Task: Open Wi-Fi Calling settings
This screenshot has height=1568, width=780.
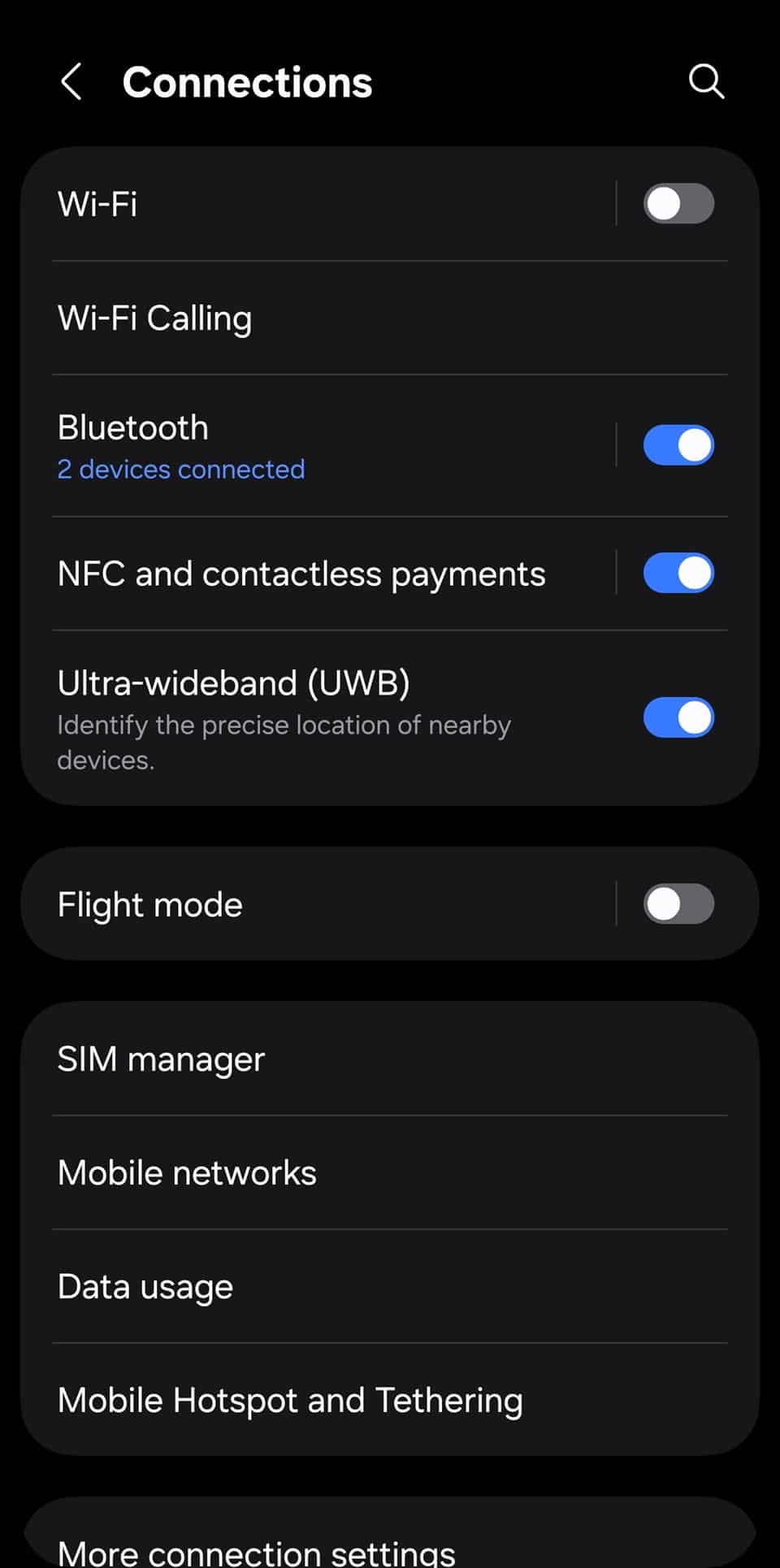Action: click(x=325, y=318)
